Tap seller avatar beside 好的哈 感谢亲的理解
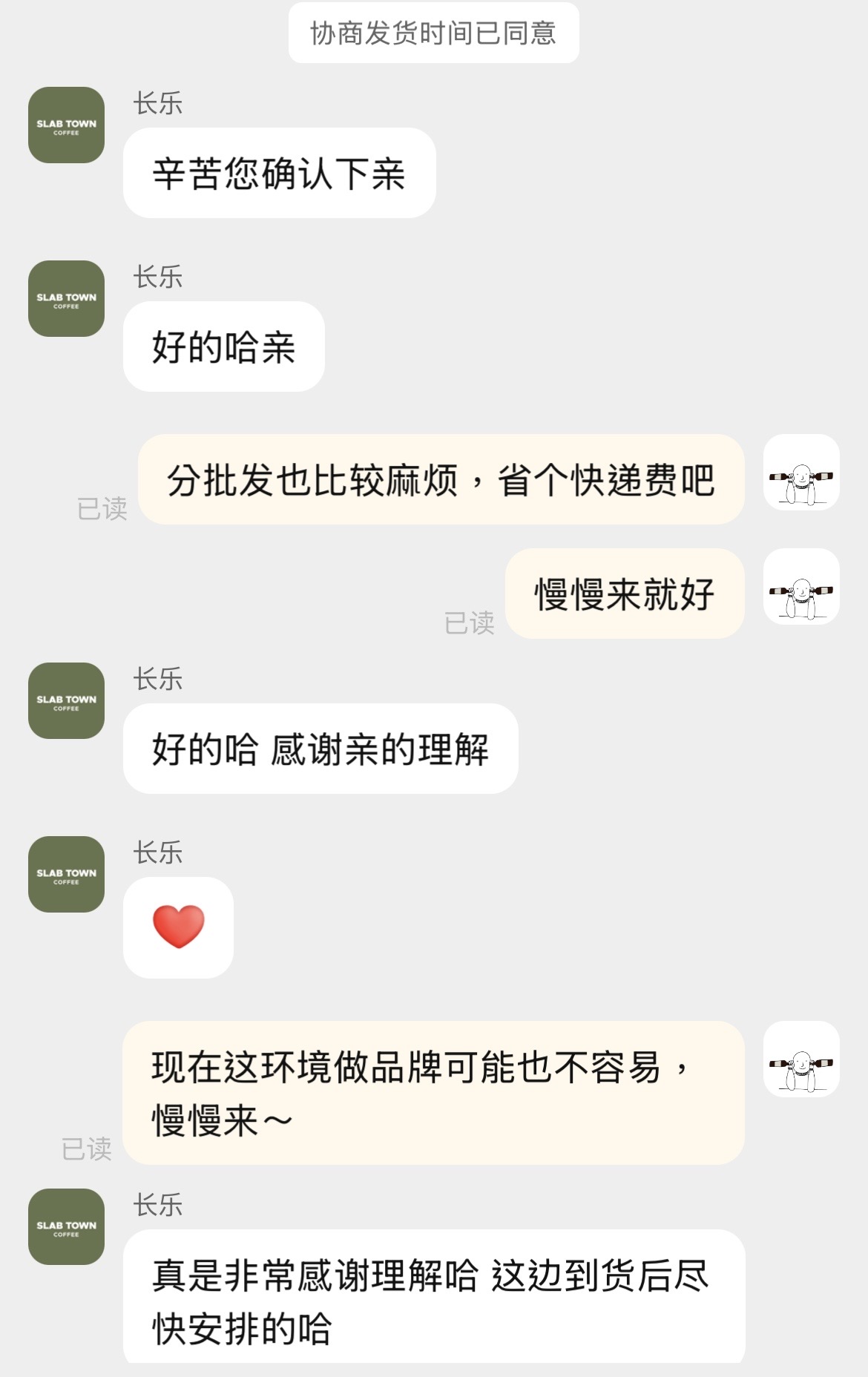This screenshot has width=868, height=1377. pyautogui.click(x=66, y=700)
